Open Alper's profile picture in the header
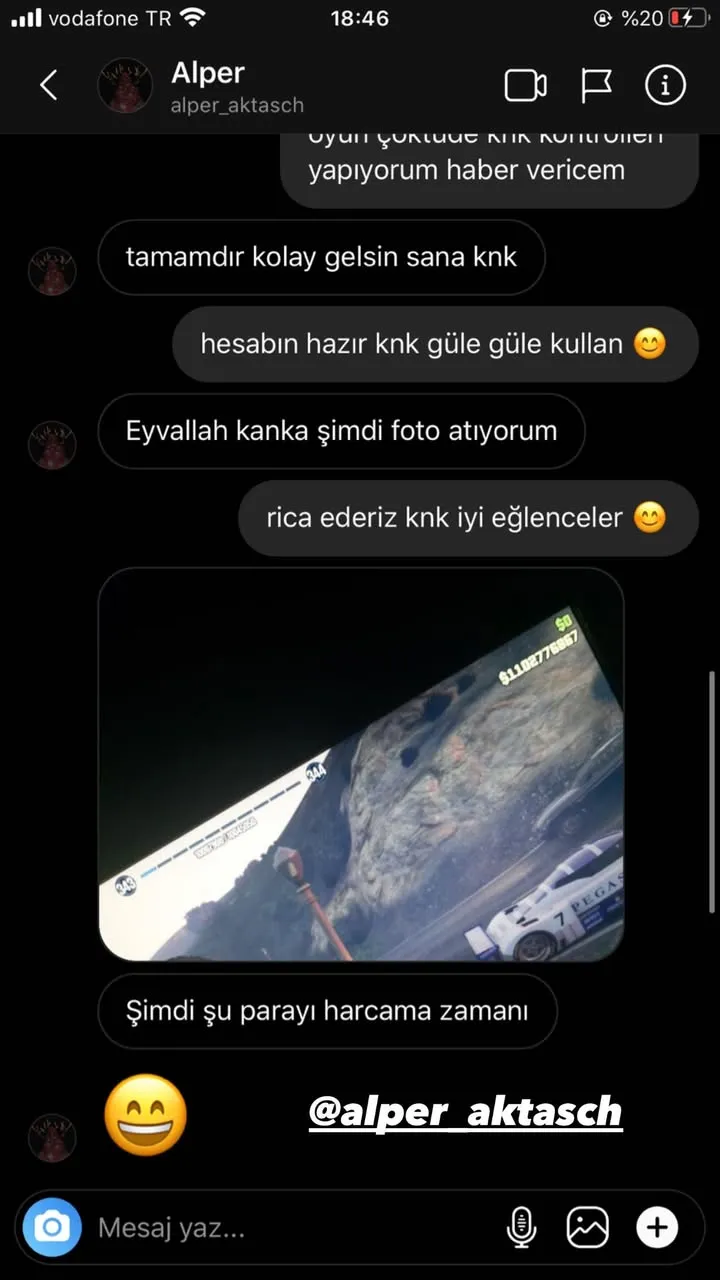Image resolution: width=720 pixels, height=1280 pixels. click(x=125, y=85)
